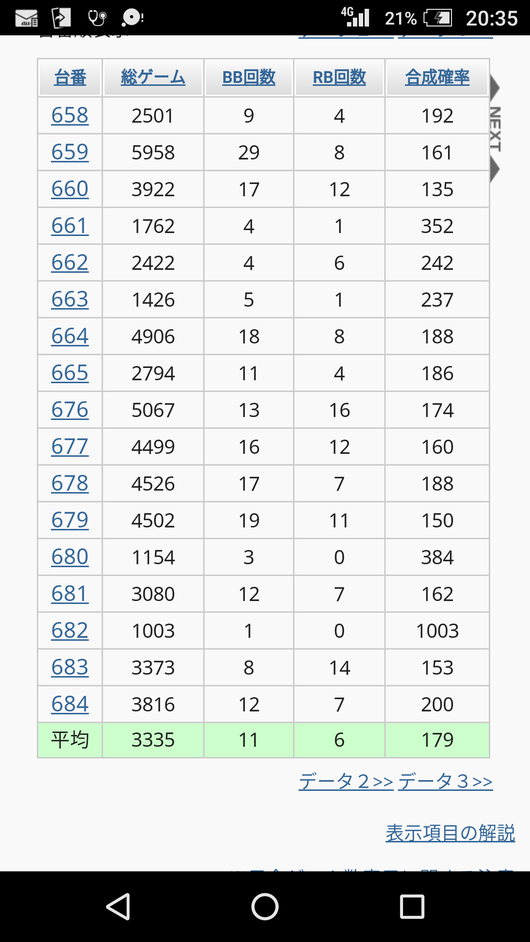
Task: Sort by 総ゲーム column header
Action: click(x=153, y=77)
